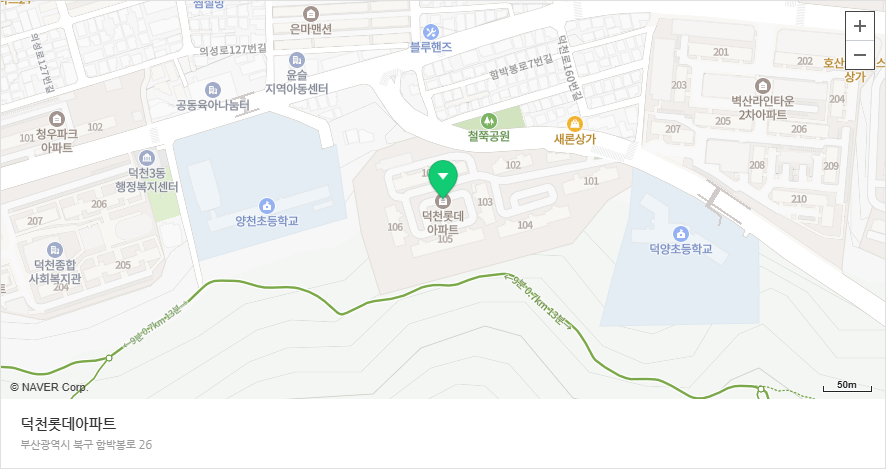Zoom in on the map
Viewport: 886px width, 469px height.
[x=860, y=27]
